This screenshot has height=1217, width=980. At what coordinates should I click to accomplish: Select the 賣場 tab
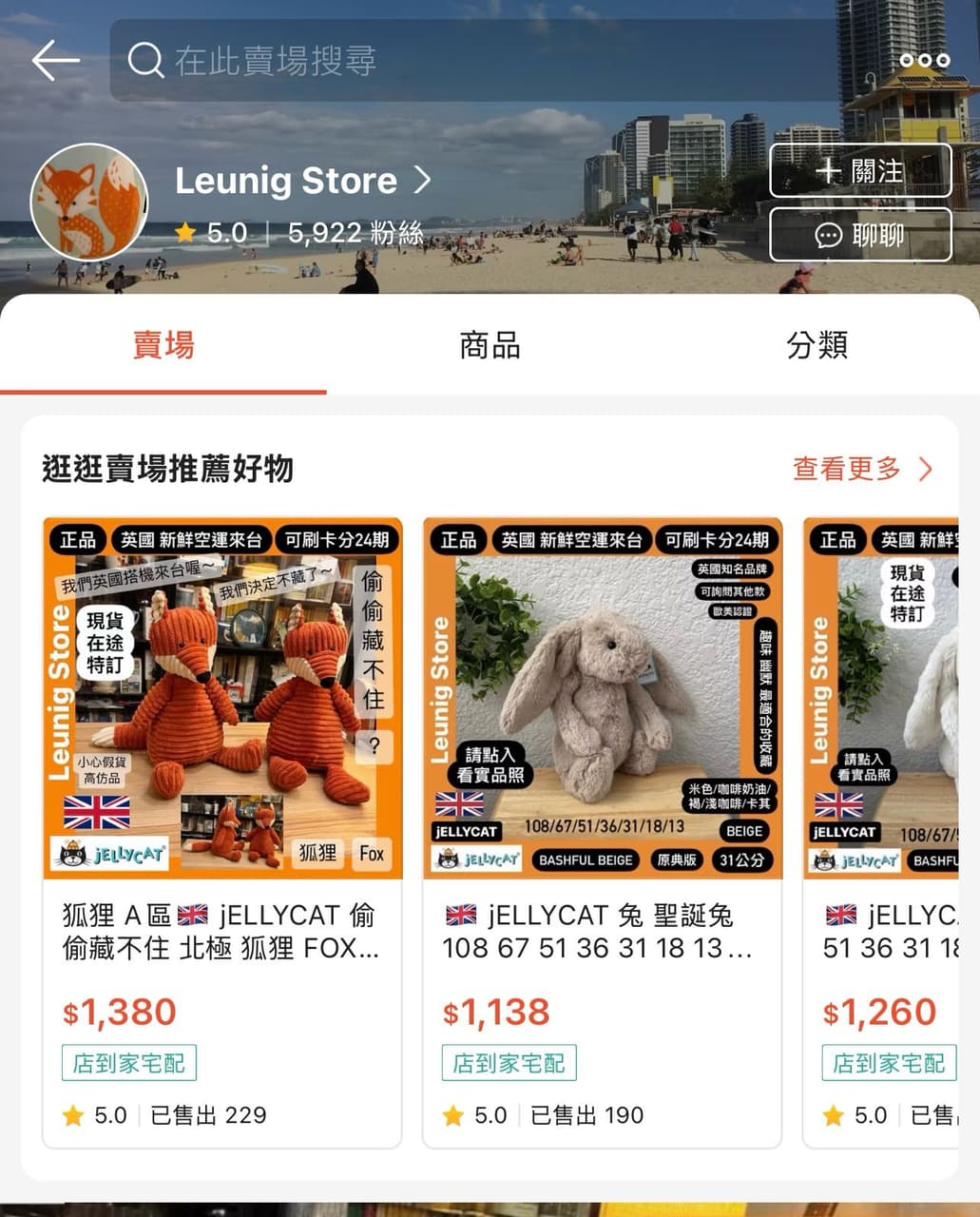coord(163,345)
